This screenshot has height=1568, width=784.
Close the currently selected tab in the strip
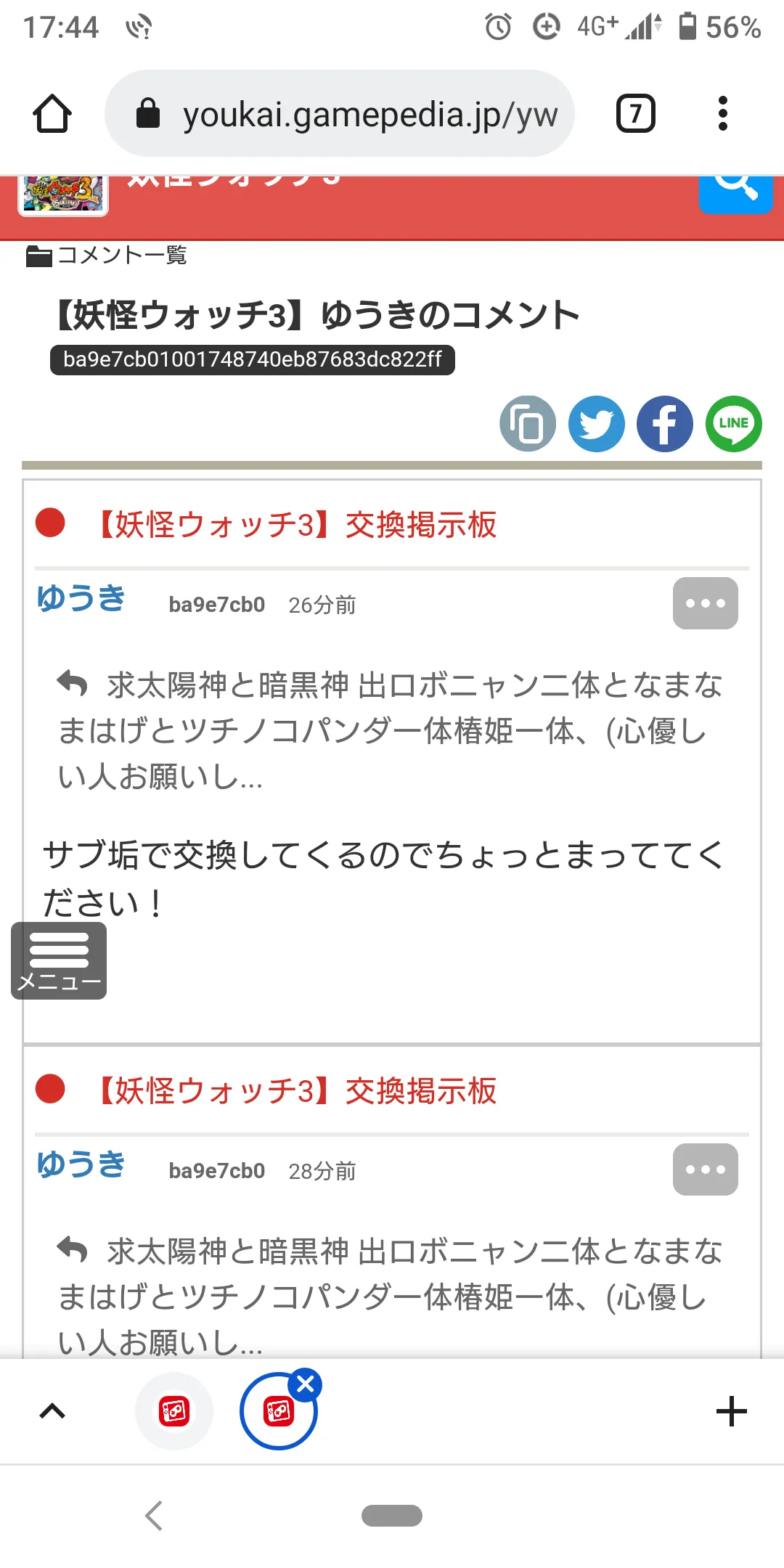(306, 1384)
